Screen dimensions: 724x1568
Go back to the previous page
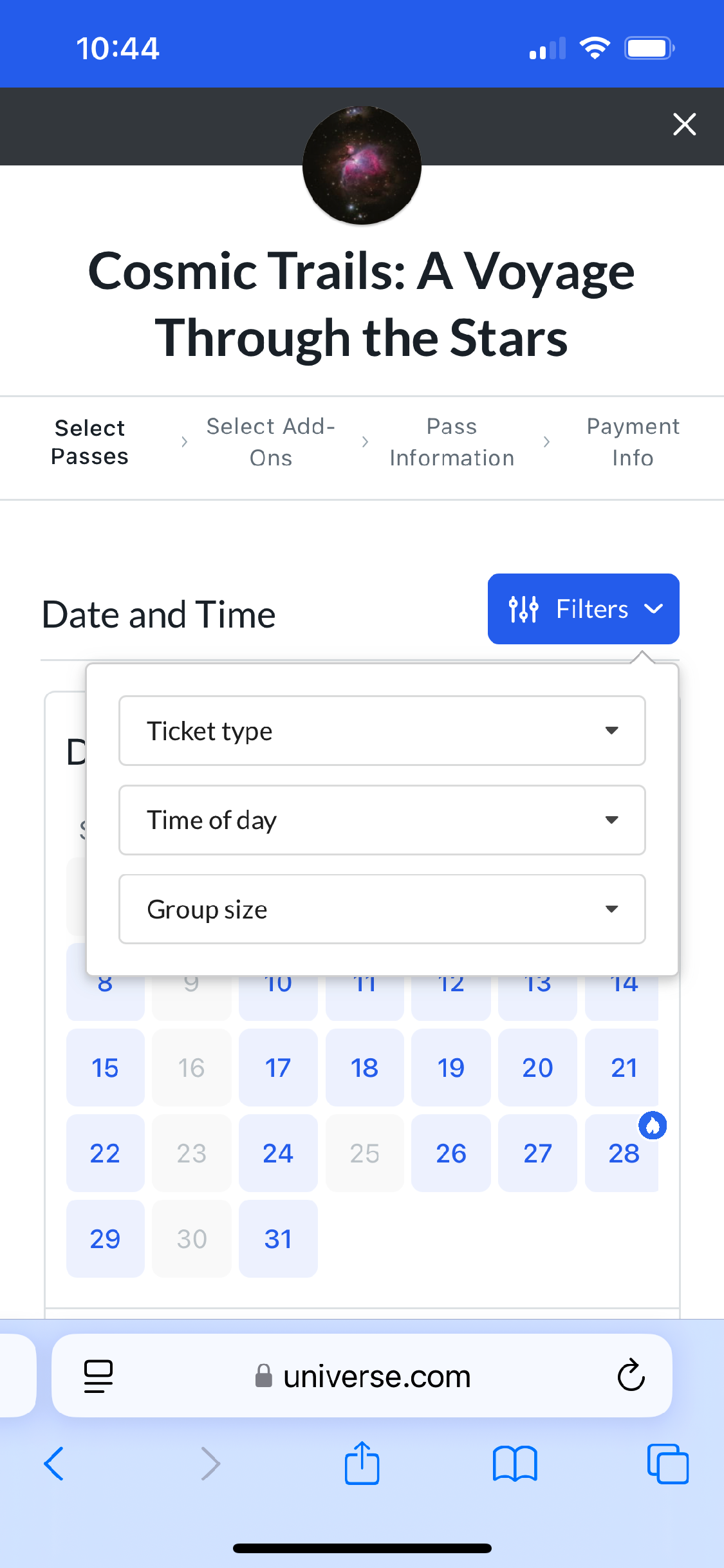coord(54,1464)
